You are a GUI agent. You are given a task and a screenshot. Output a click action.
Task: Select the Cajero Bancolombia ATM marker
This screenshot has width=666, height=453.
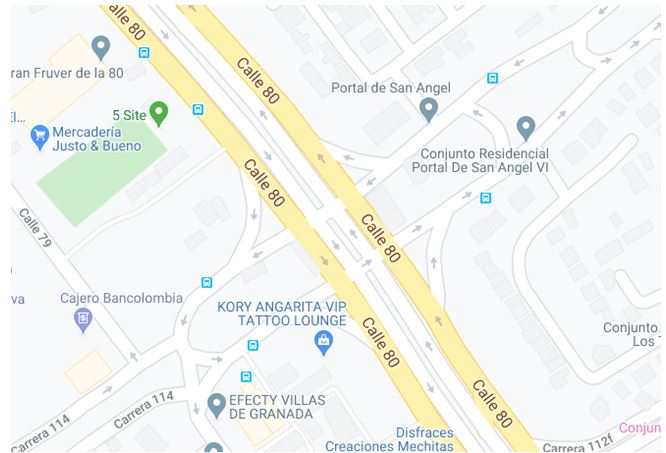[x=84, y=319]
